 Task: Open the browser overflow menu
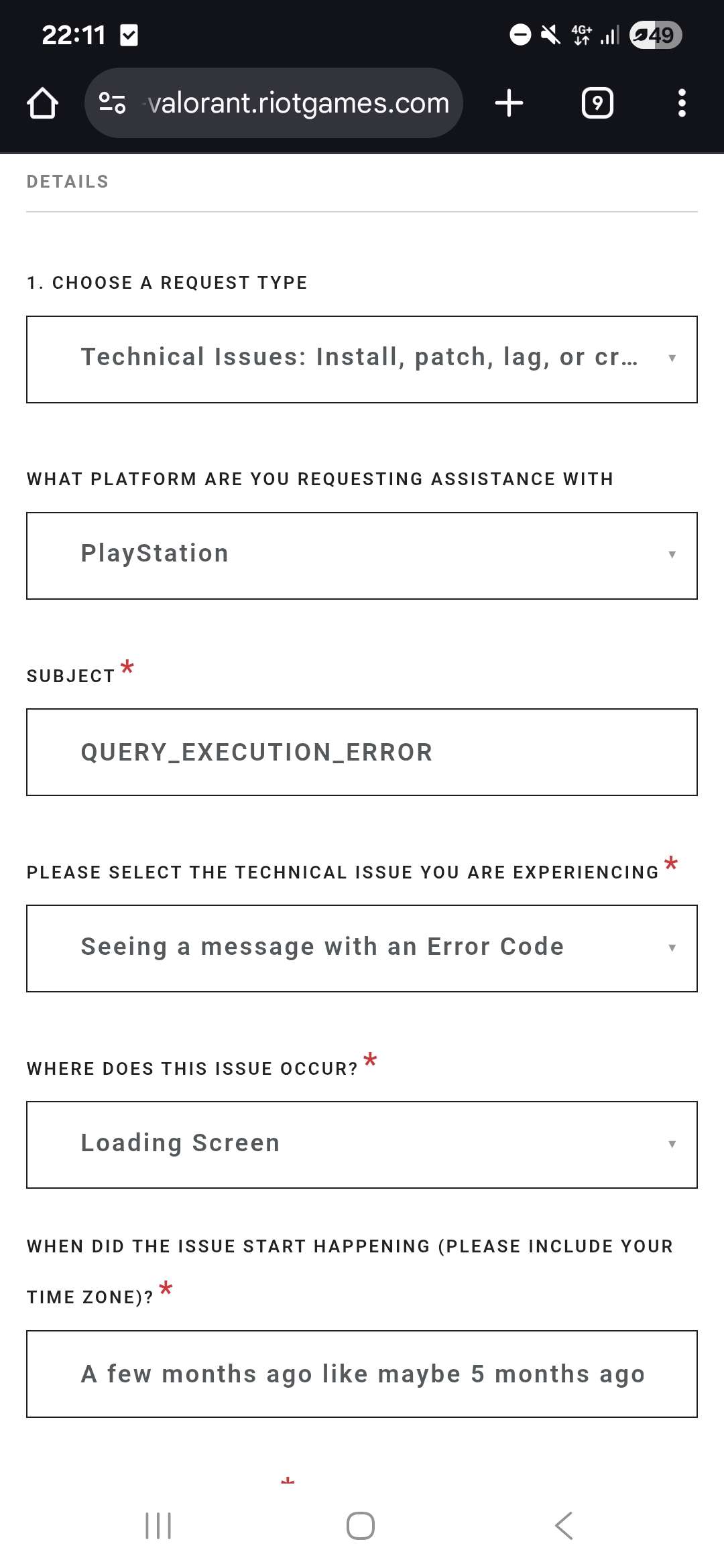click(x=682, y=103)
